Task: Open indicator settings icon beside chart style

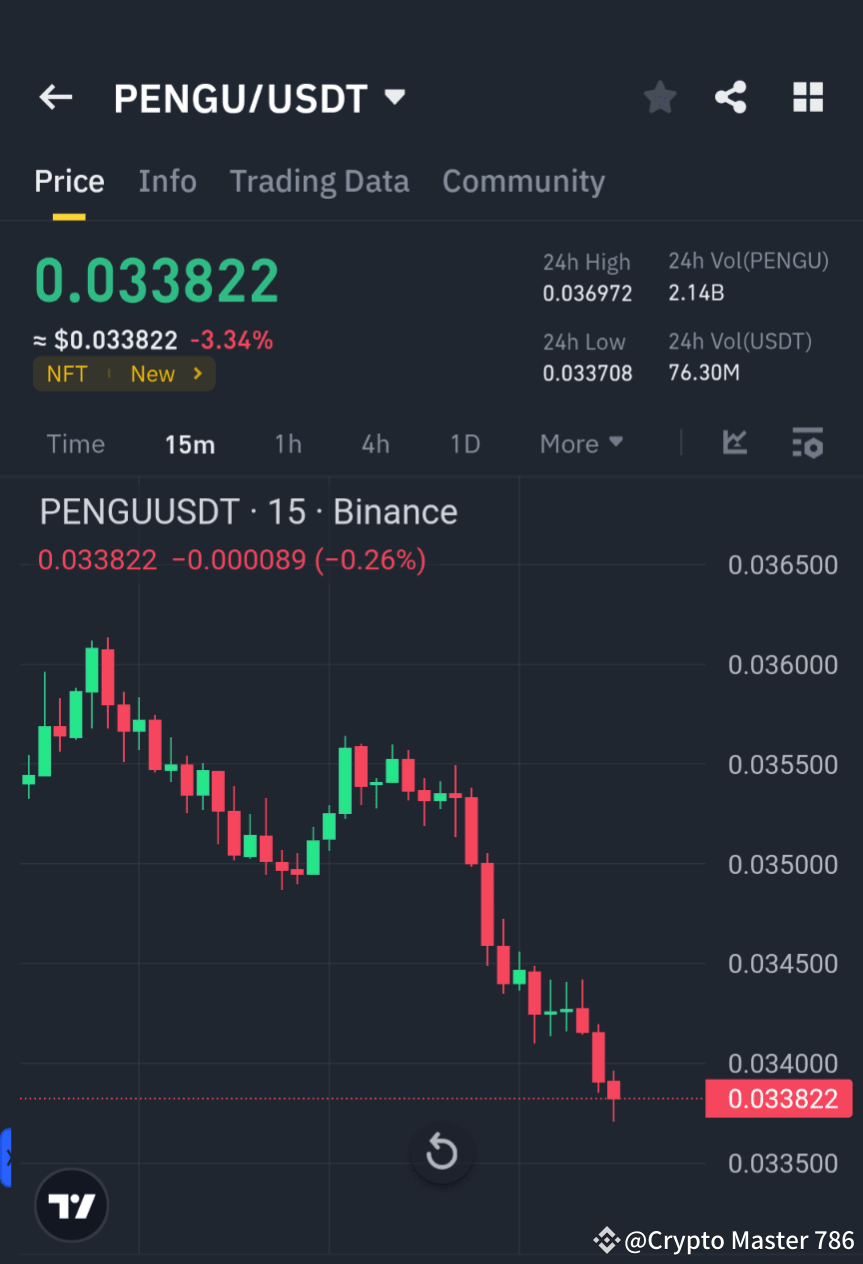Action: coord(807,443)
